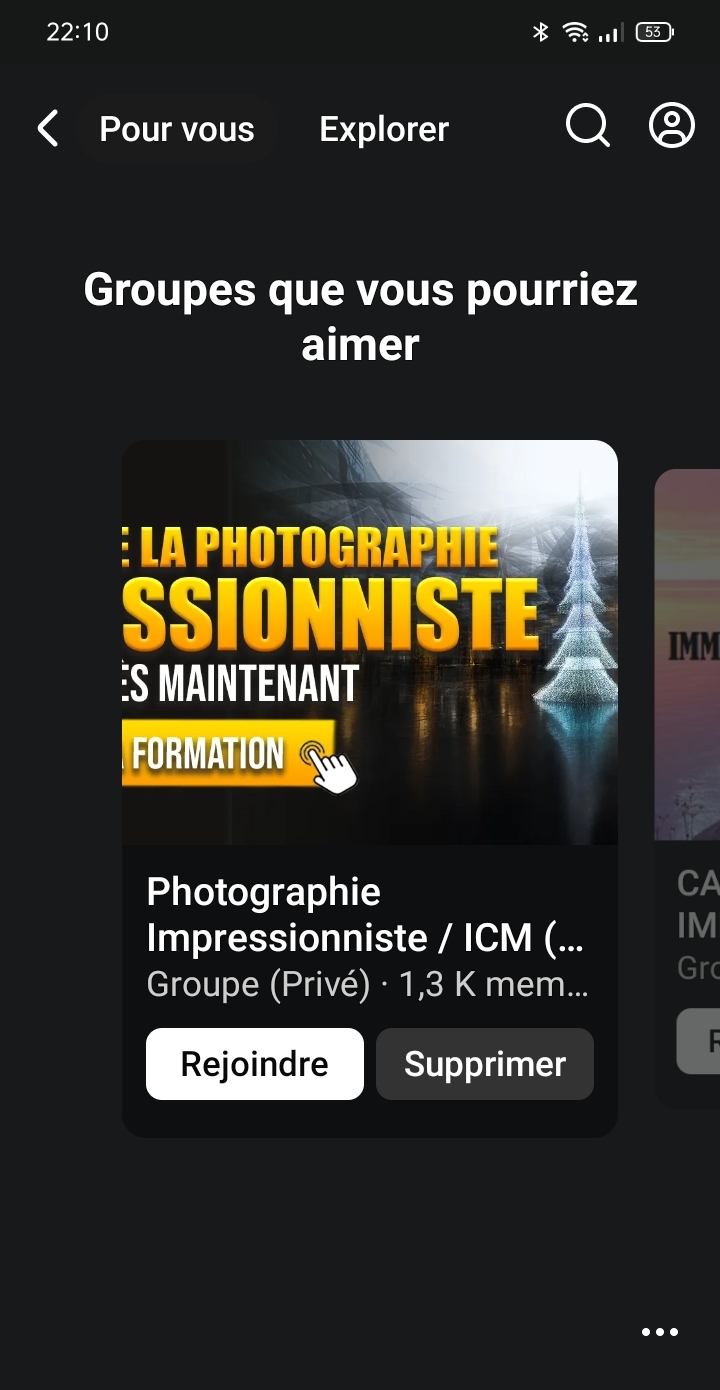The height and width of the screenshot is (1390, 720).
Task: Tap Supprimer to remove Photographie Impressionniste suggestion
Action: point(485,1064)
